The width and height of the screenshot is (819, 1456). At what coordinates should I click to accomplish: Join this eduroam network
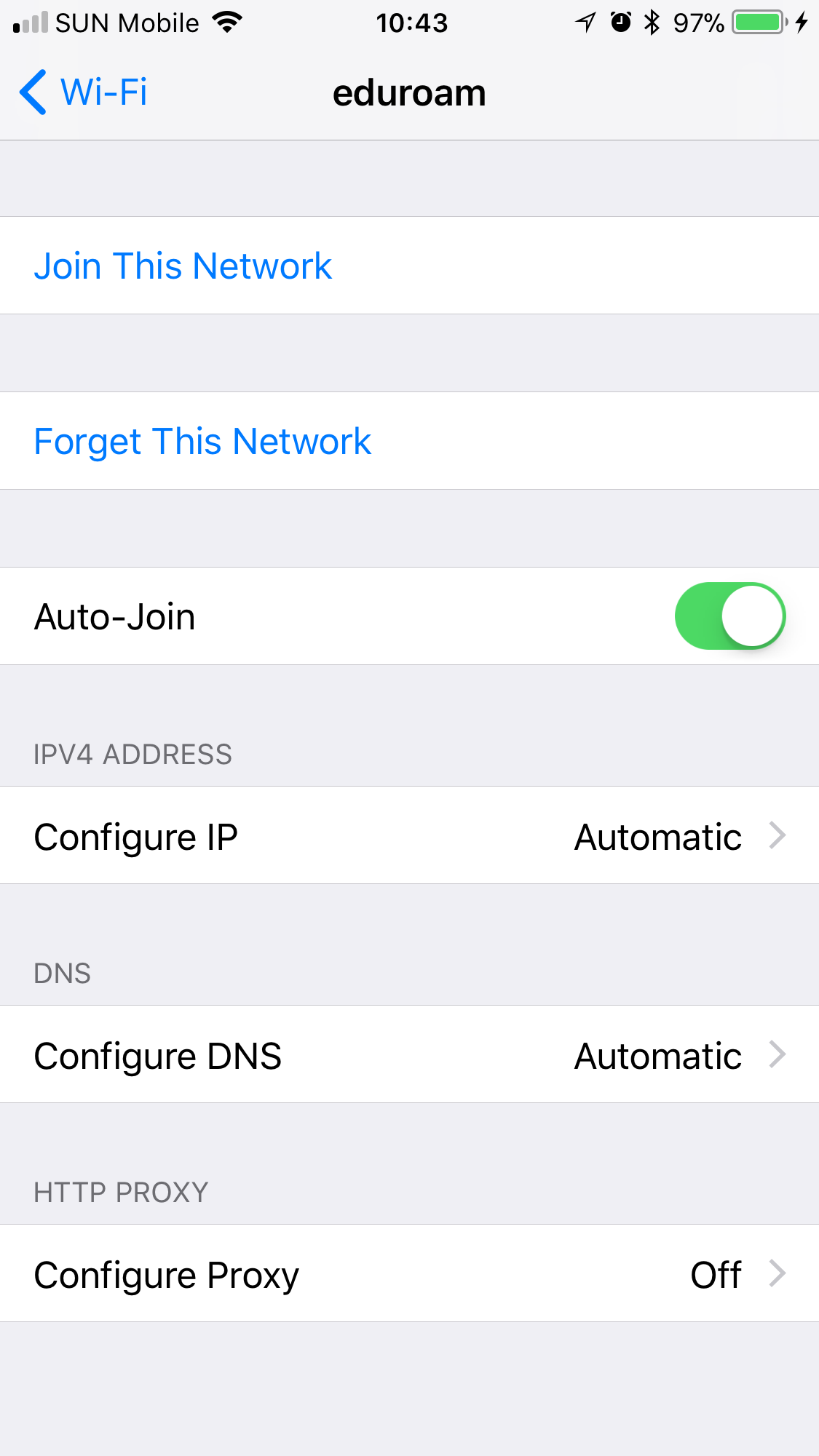(x=183, y=266)
